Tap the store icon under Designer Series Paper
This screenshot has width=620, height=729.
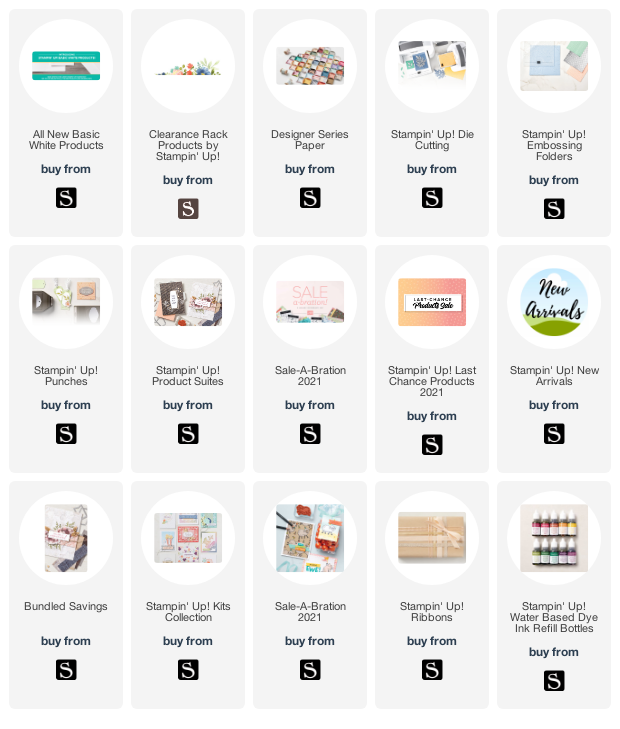[310, 198]
